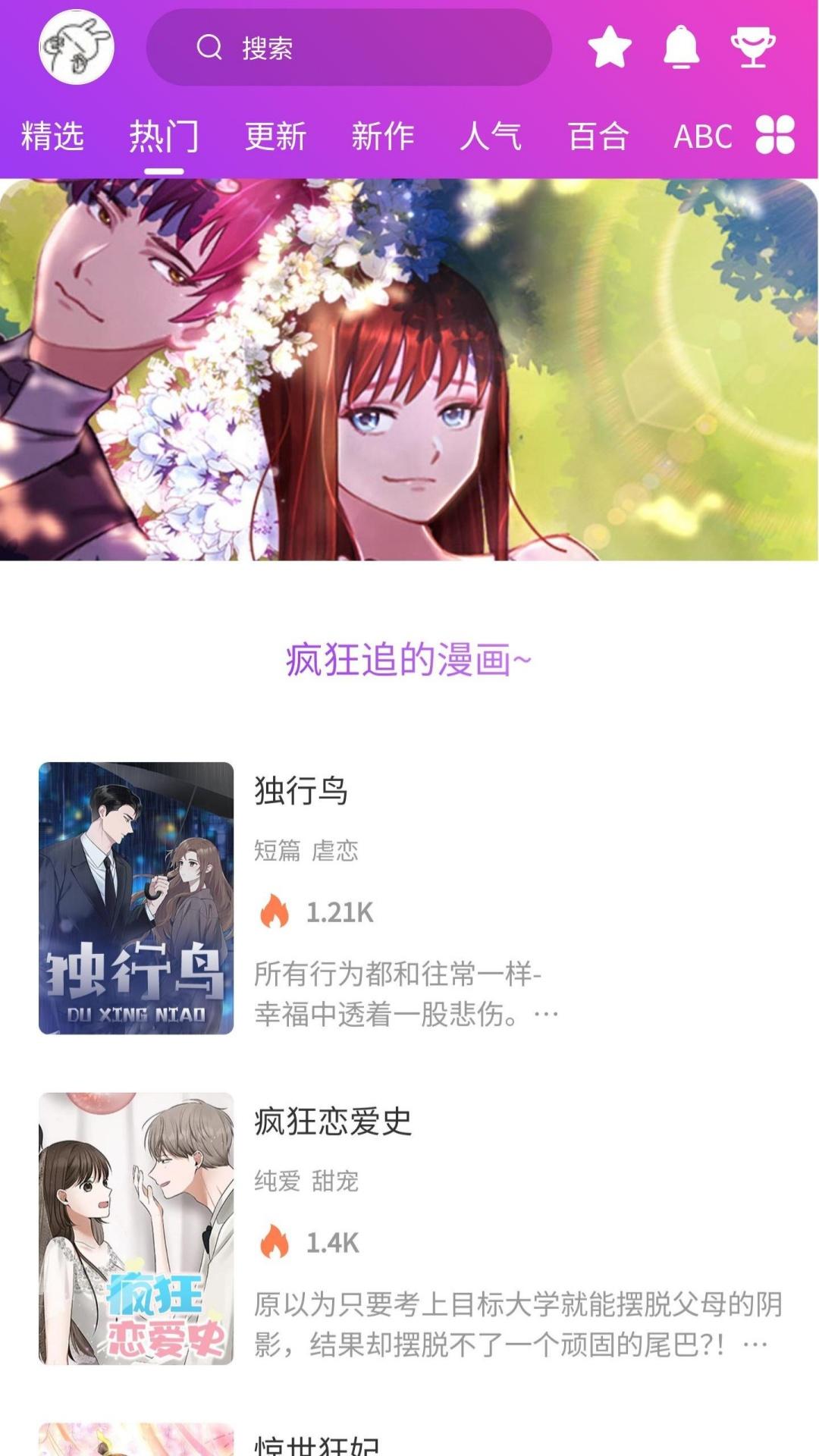The image size is (819, 1456).
Task: Switch to the 更新 tab
Action: [x=275, y=136]
